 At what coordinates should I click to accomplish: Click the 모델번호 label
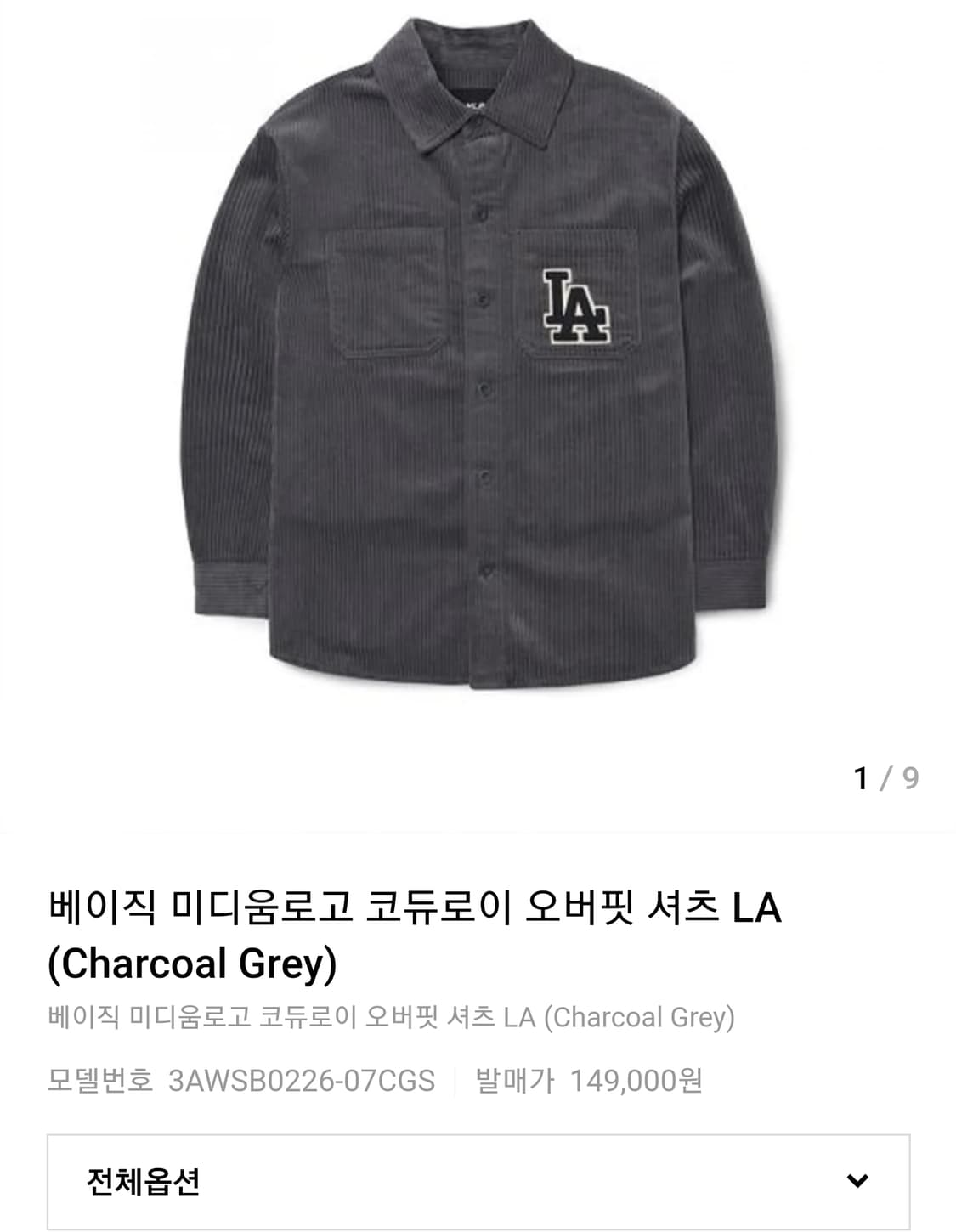point(100,1082)
